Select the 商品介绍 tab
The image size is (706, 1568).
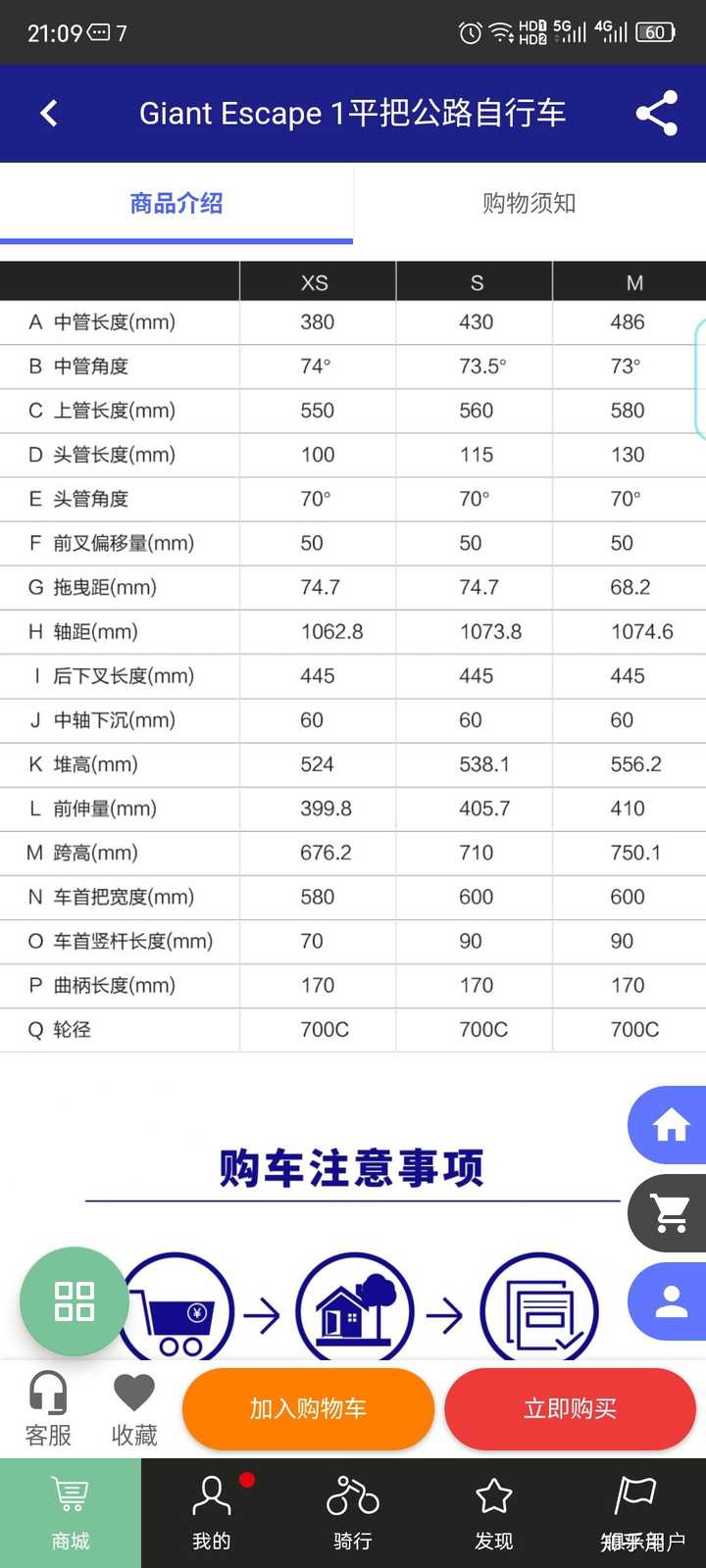point(176,203)
